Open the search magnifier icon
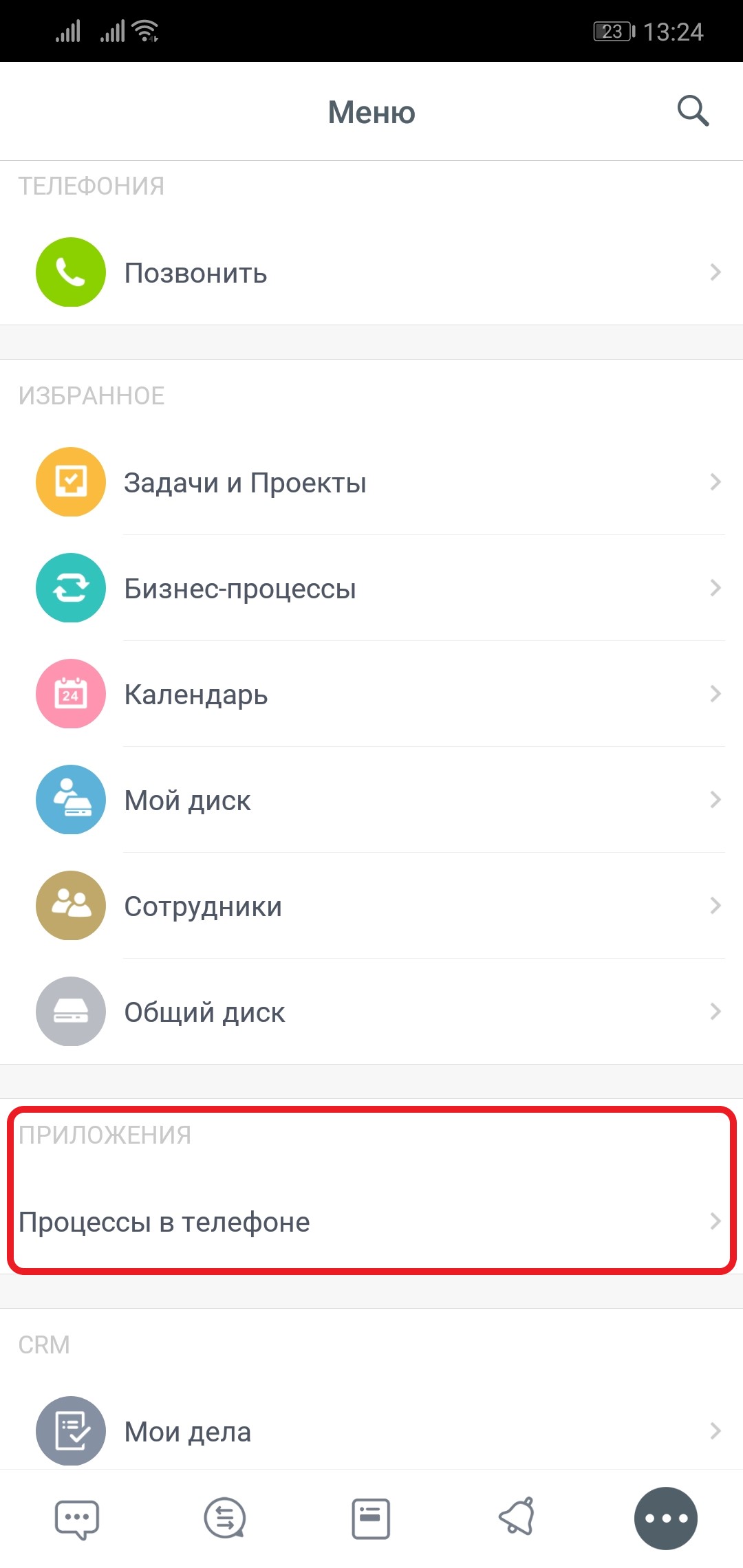The image size is (743, 1568). point(693,111)
